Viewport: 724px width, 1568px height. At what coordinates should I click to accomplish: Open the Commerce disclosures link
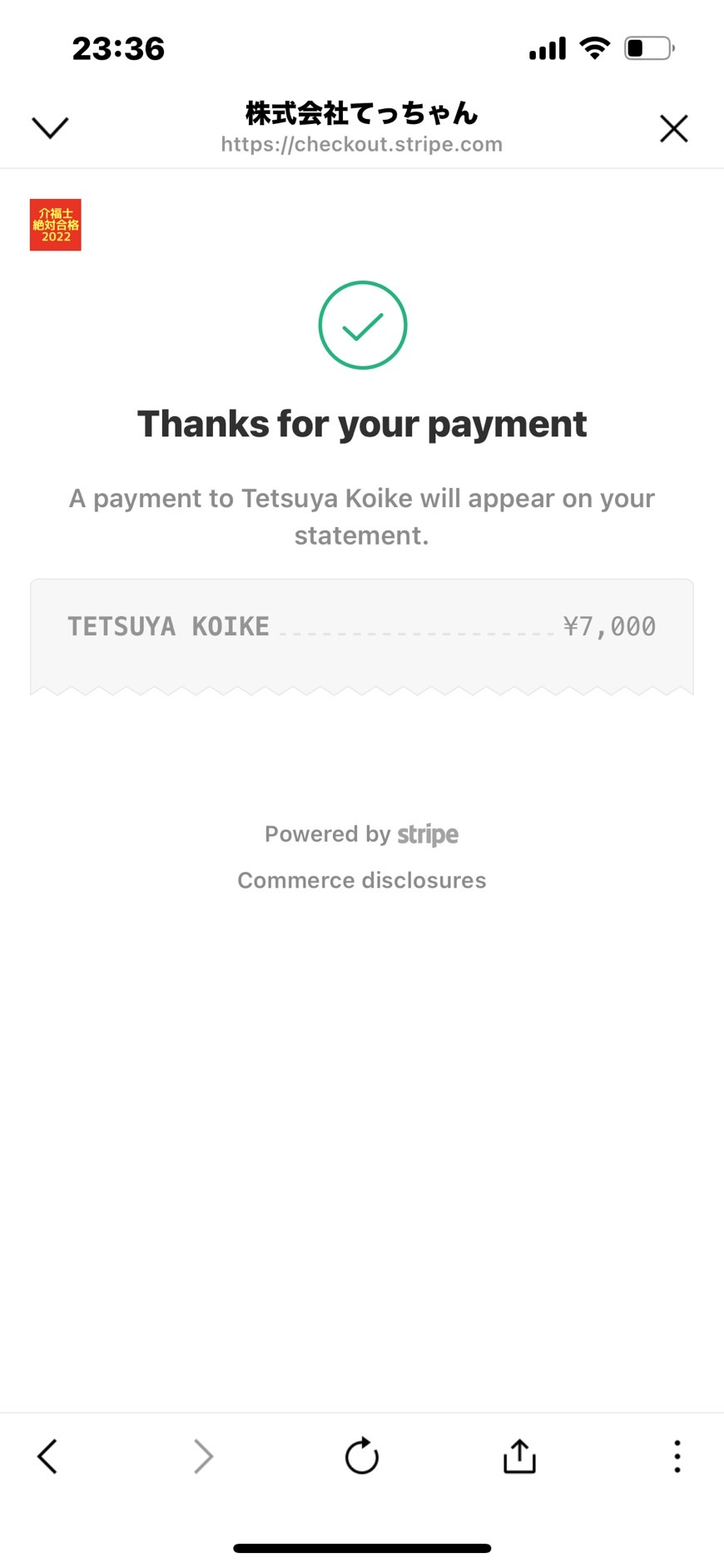(x=361, y=880)
